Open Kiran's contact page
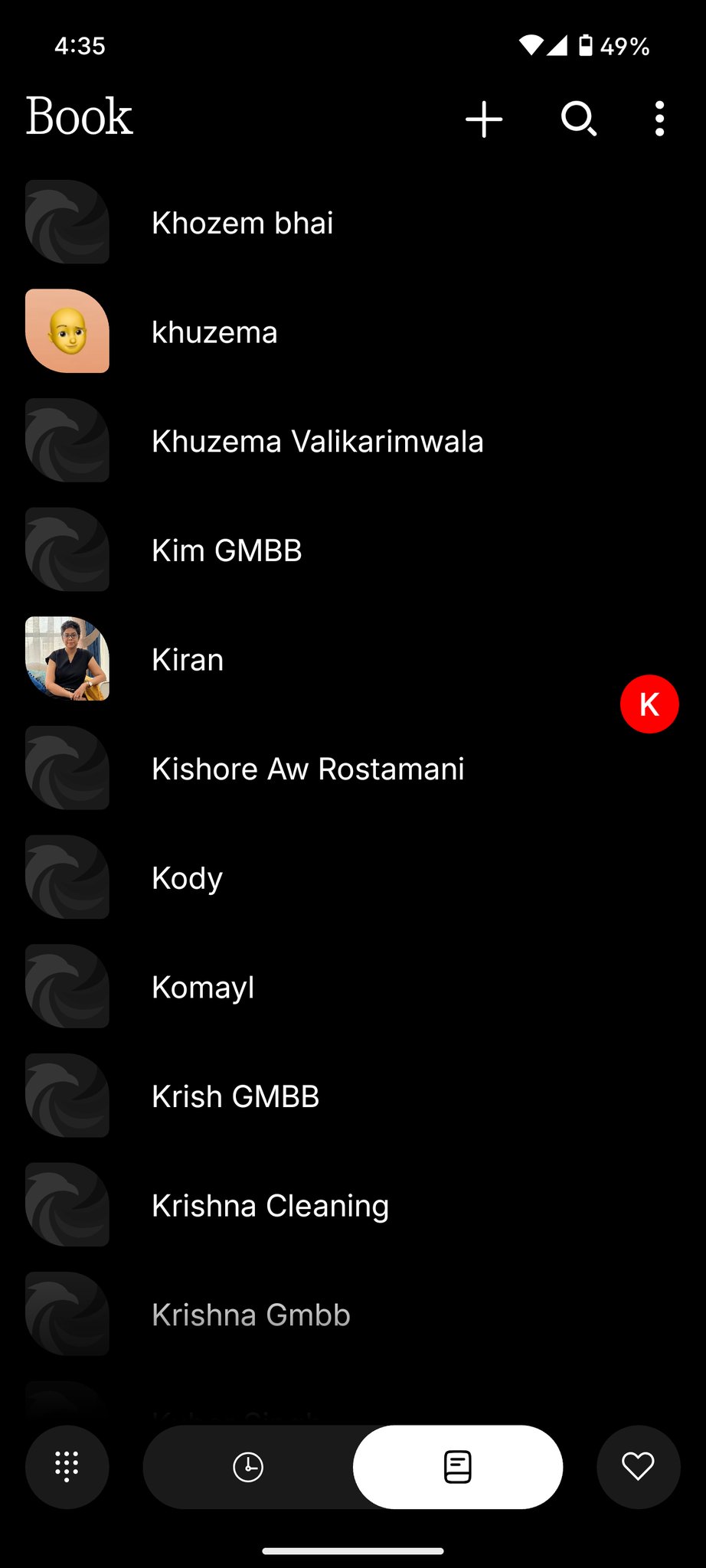Image resolution: width=706 pixels, height=1568 pixels. click(188, 660)
